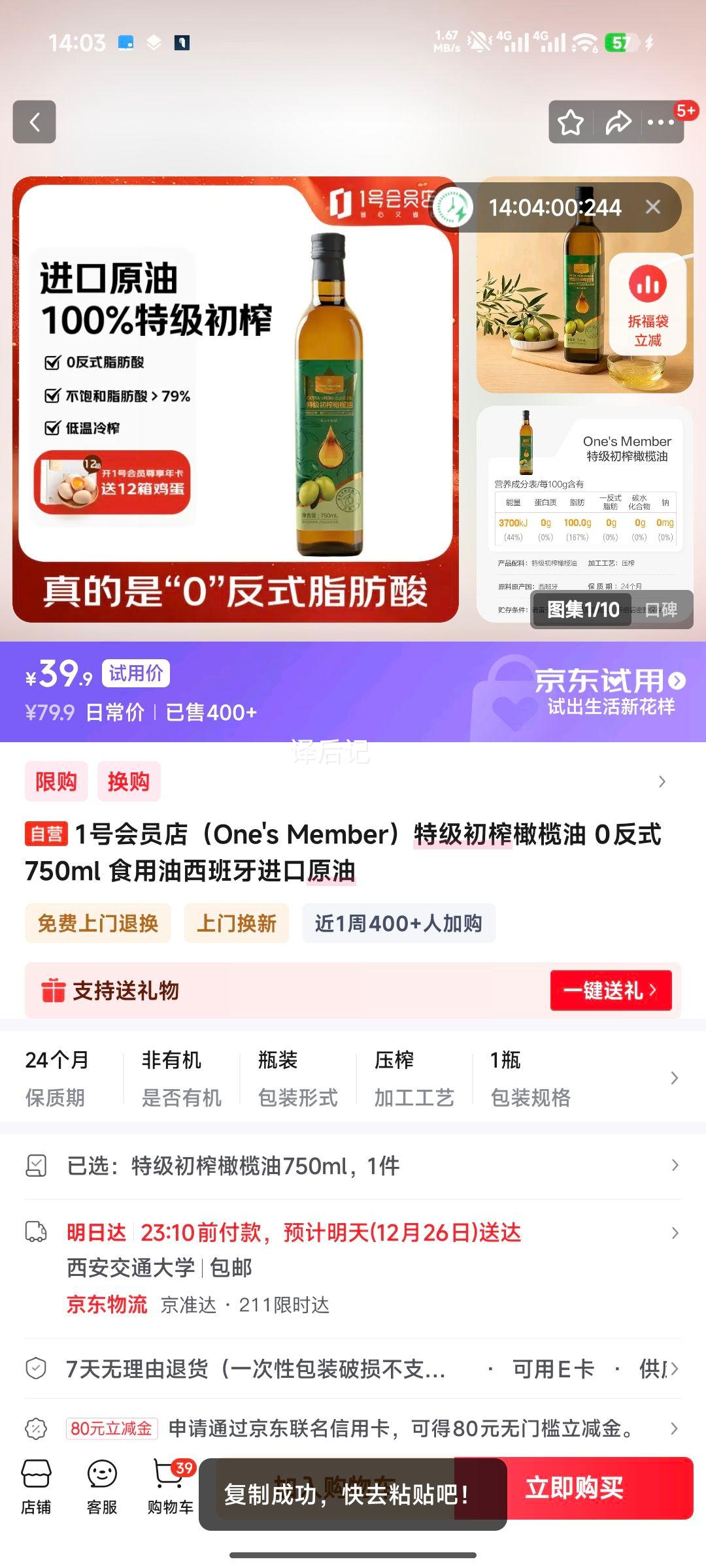This screenshot has width=706, height=1568.
Task: Expand the 保质期 product attributes row
Action: [x=353, y=1077]
